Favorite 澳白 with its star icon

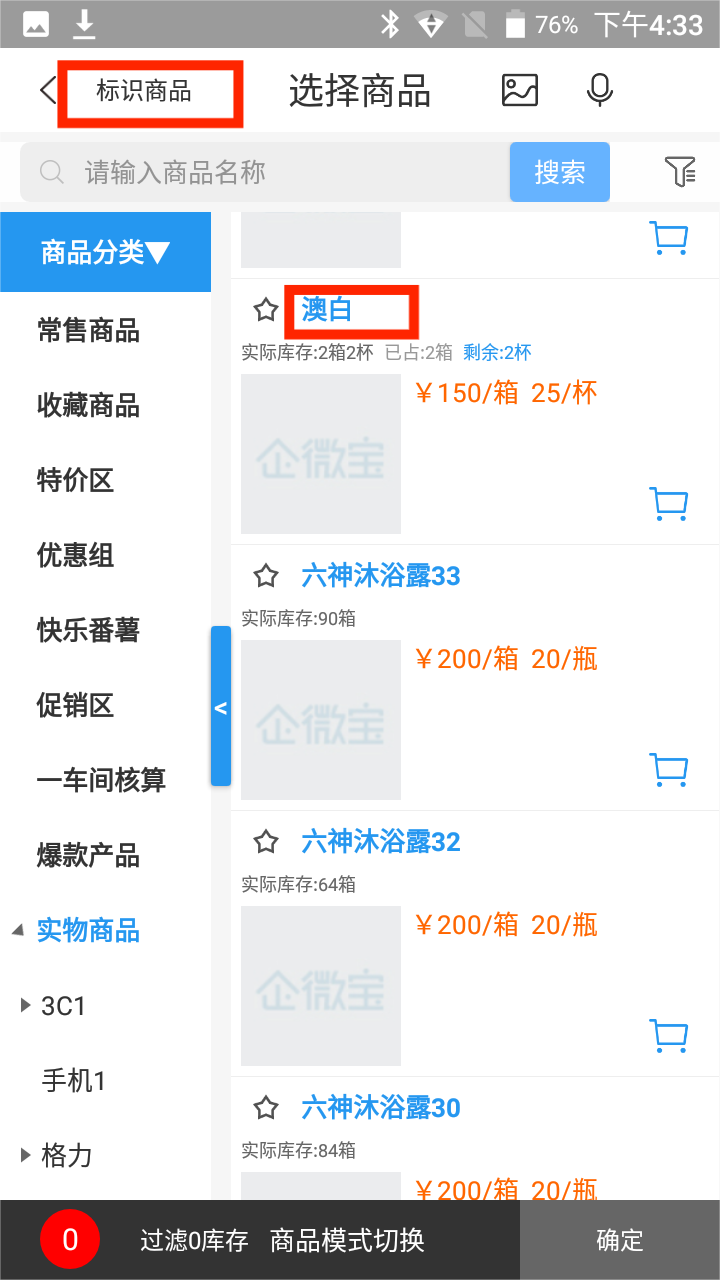265,310
